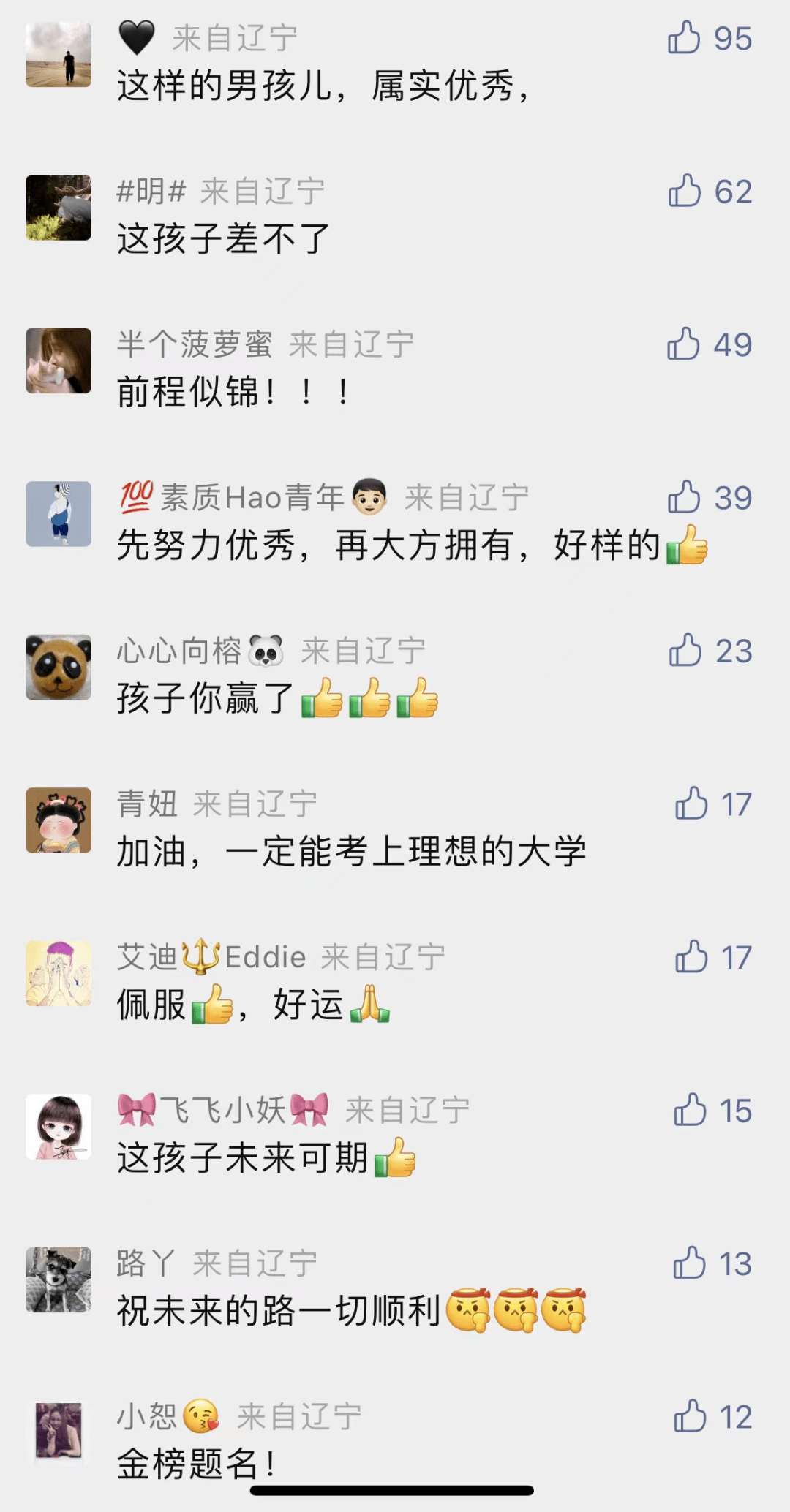Image resolution: width=790 pixels, height=1512 pixels.
Task: View 艾迪Eddie's profile avatar
Action: coord(59,973)
